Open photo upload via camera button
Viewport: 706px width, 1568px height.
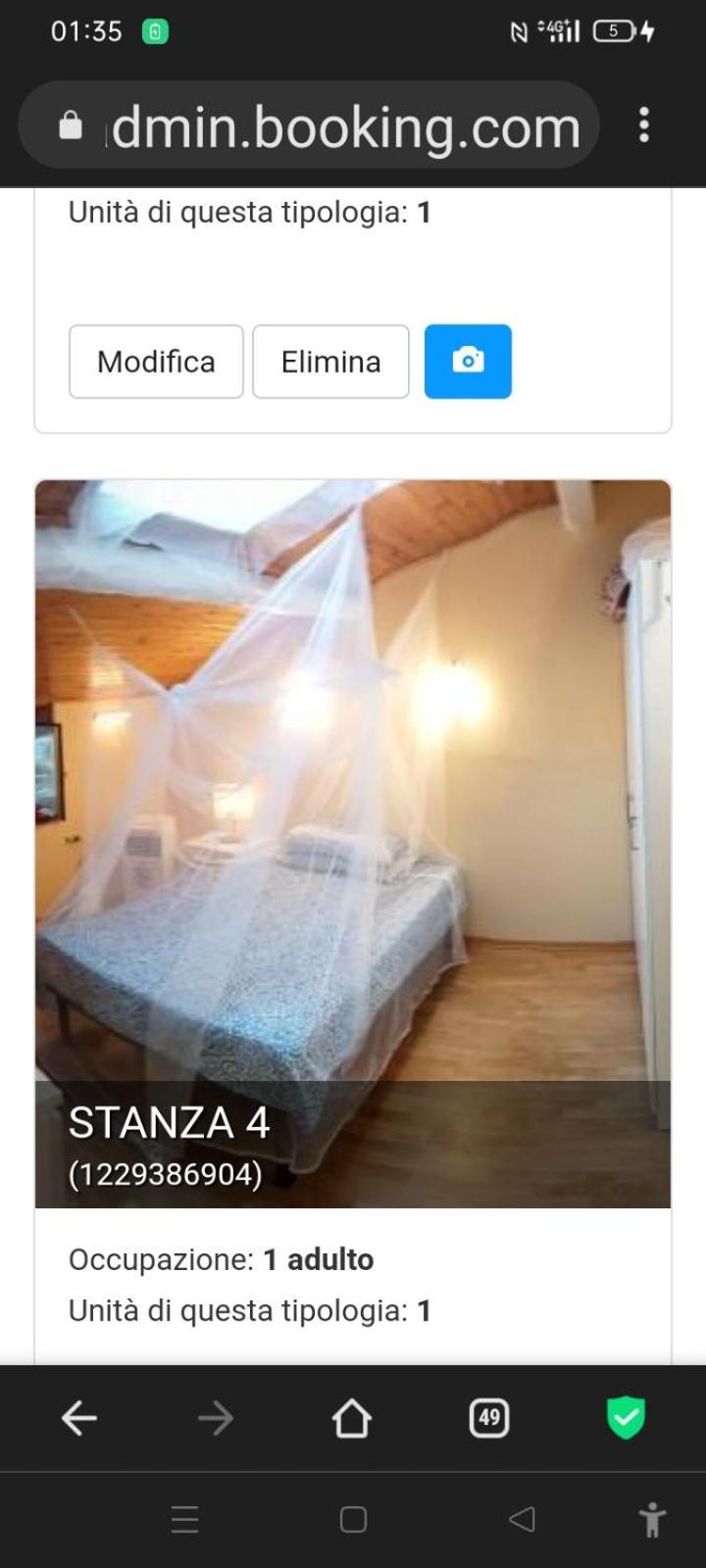(x=468, y=362)
